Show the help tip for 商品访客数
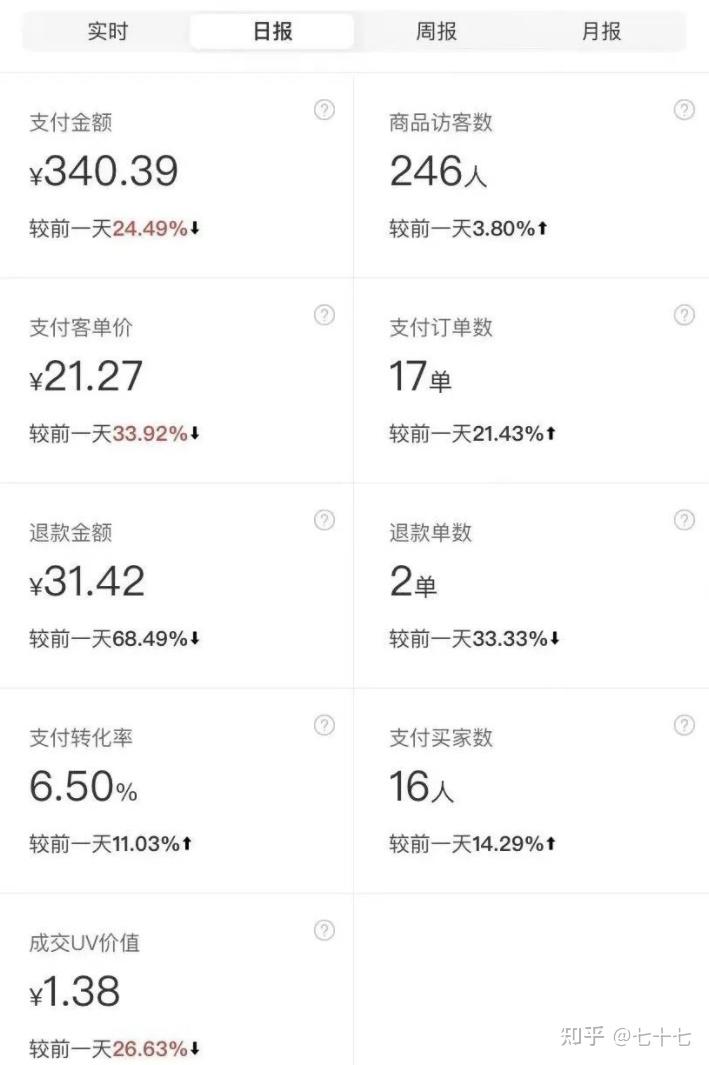Viewport: 709px width, 1065px height. pyautogui.click(x=684, y=111)
